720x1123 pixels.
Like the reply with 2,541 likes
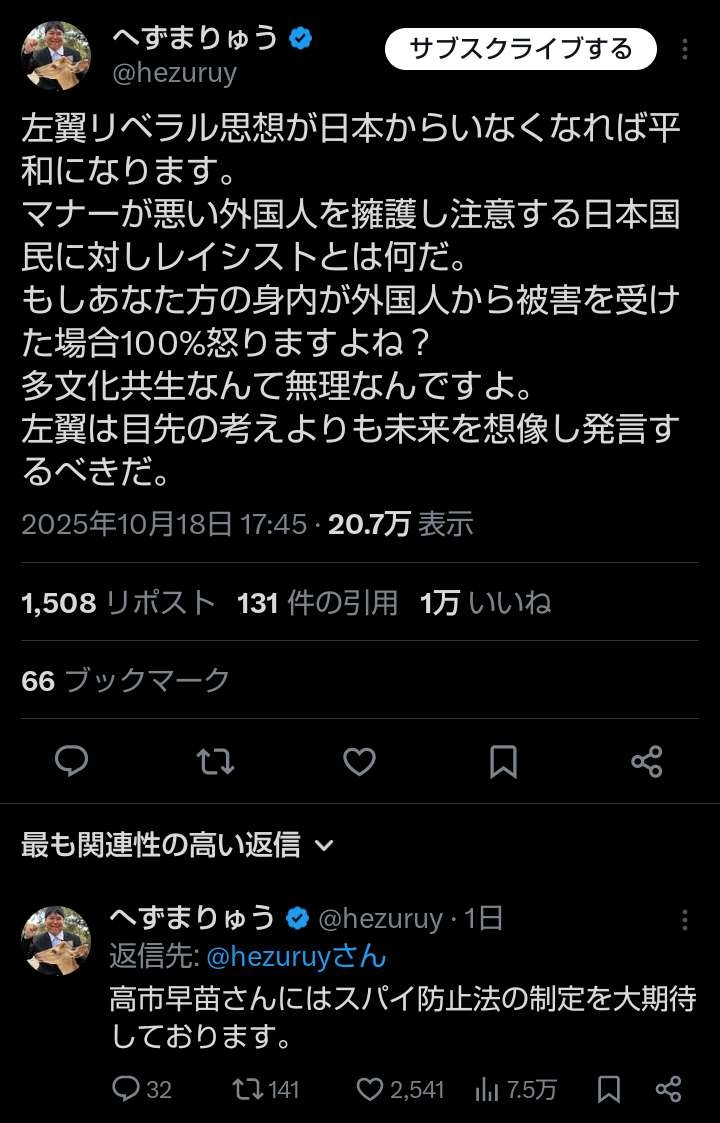(x=400, y=1089)
